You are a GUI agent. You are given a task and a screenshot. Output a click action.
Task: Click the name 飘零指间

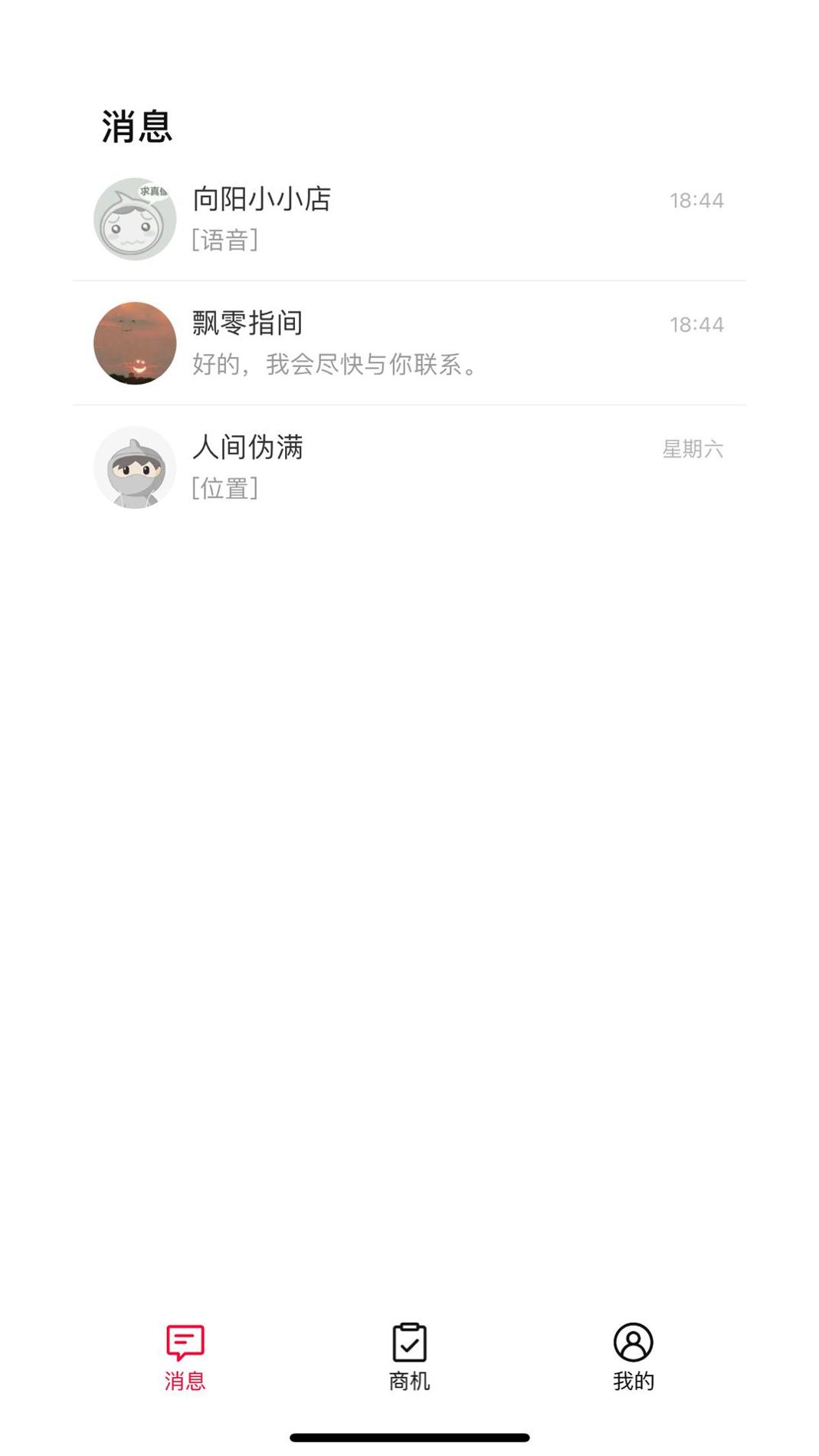(247, 324)
